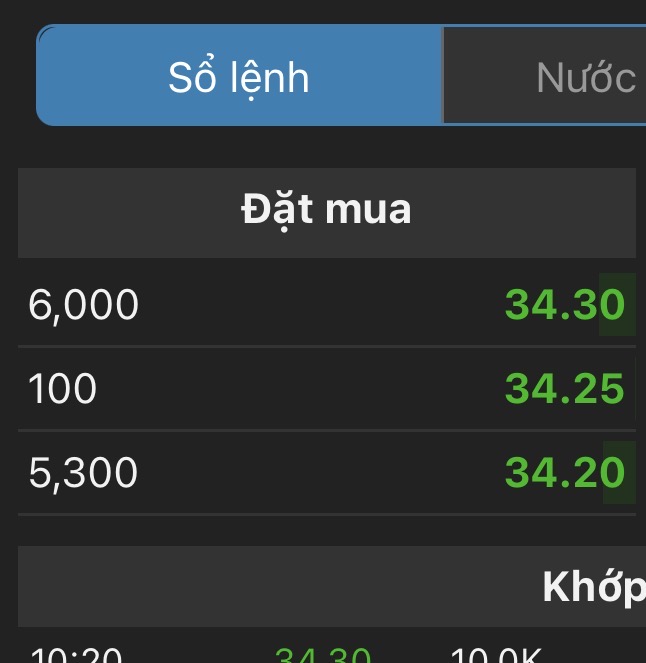Select the Sổ lệnh tab

pyautogui.click(x=239, y=75)
